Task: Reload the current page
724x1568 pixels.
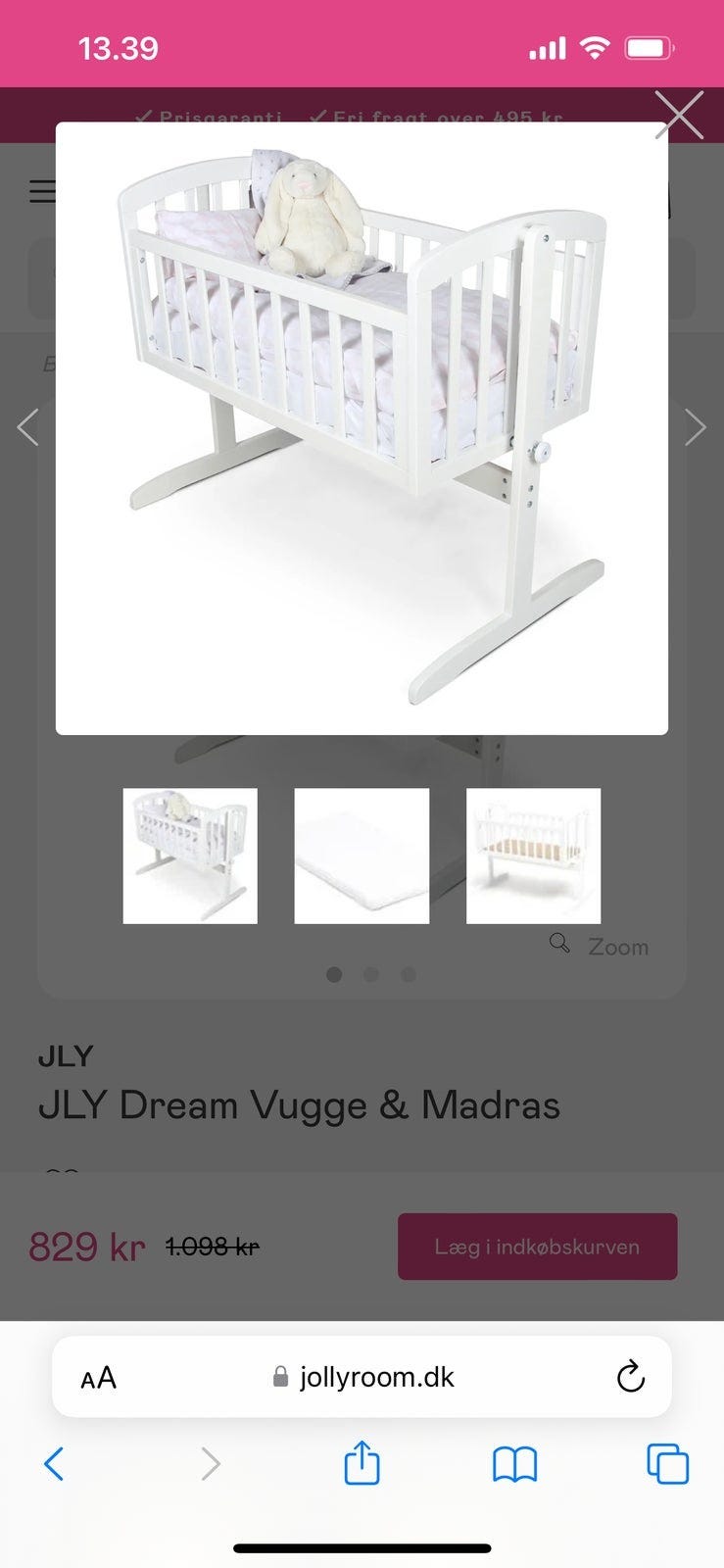Action: coord(631,1377)
